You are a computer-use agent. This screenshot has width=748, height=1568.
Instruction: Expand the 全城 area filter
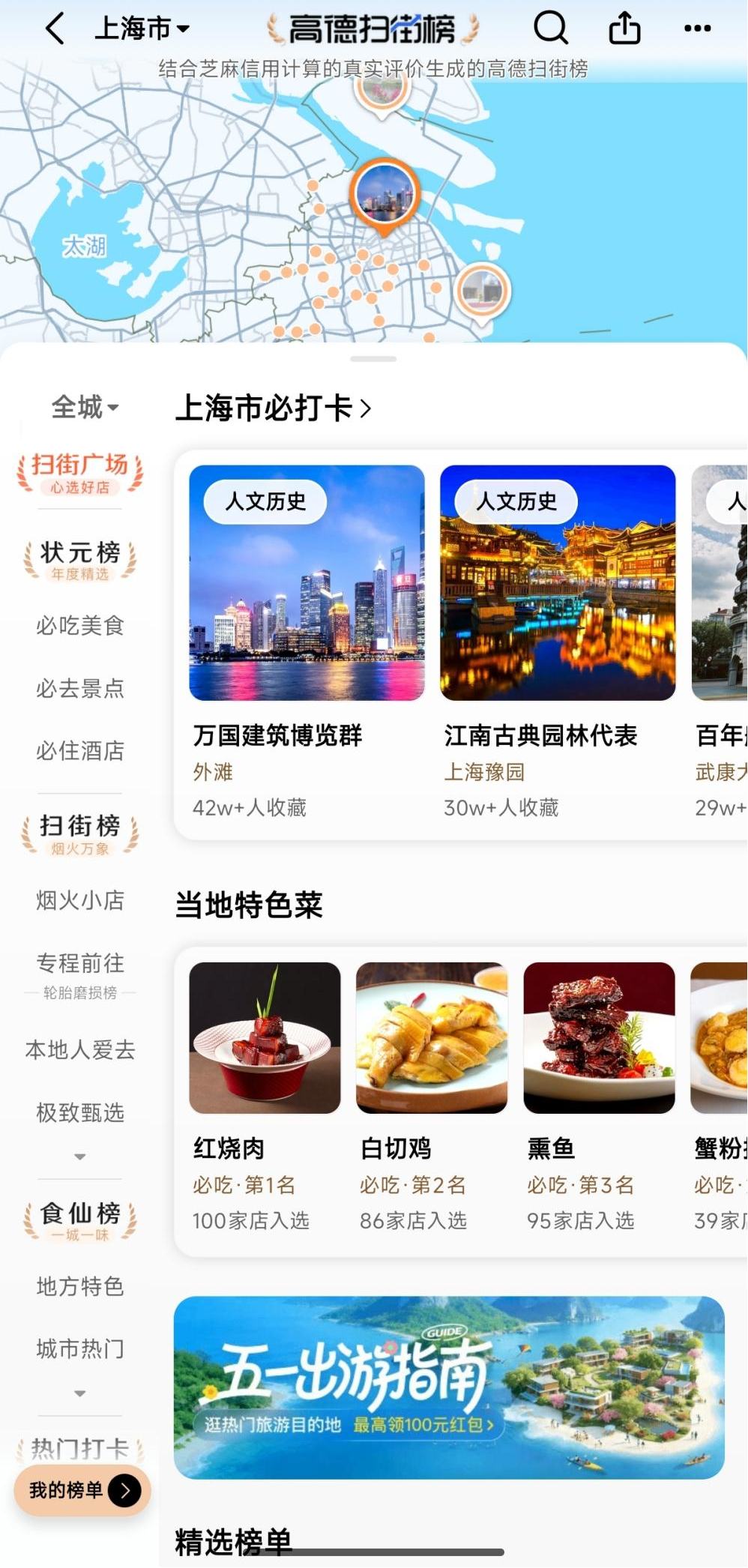pos(84,408)
